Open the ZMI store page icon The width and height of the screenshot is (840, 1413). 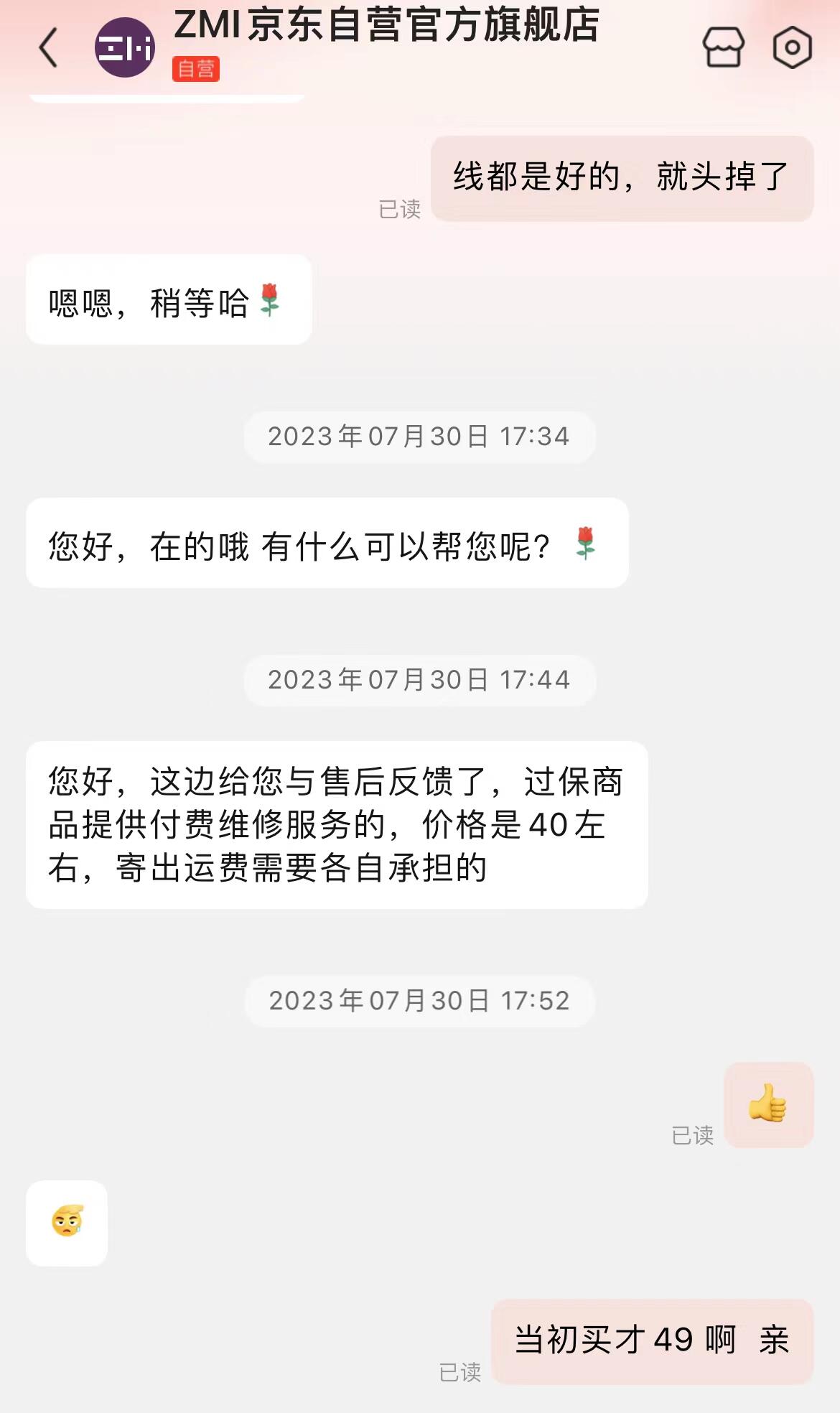pyautogui.click(x=723, y=48)
